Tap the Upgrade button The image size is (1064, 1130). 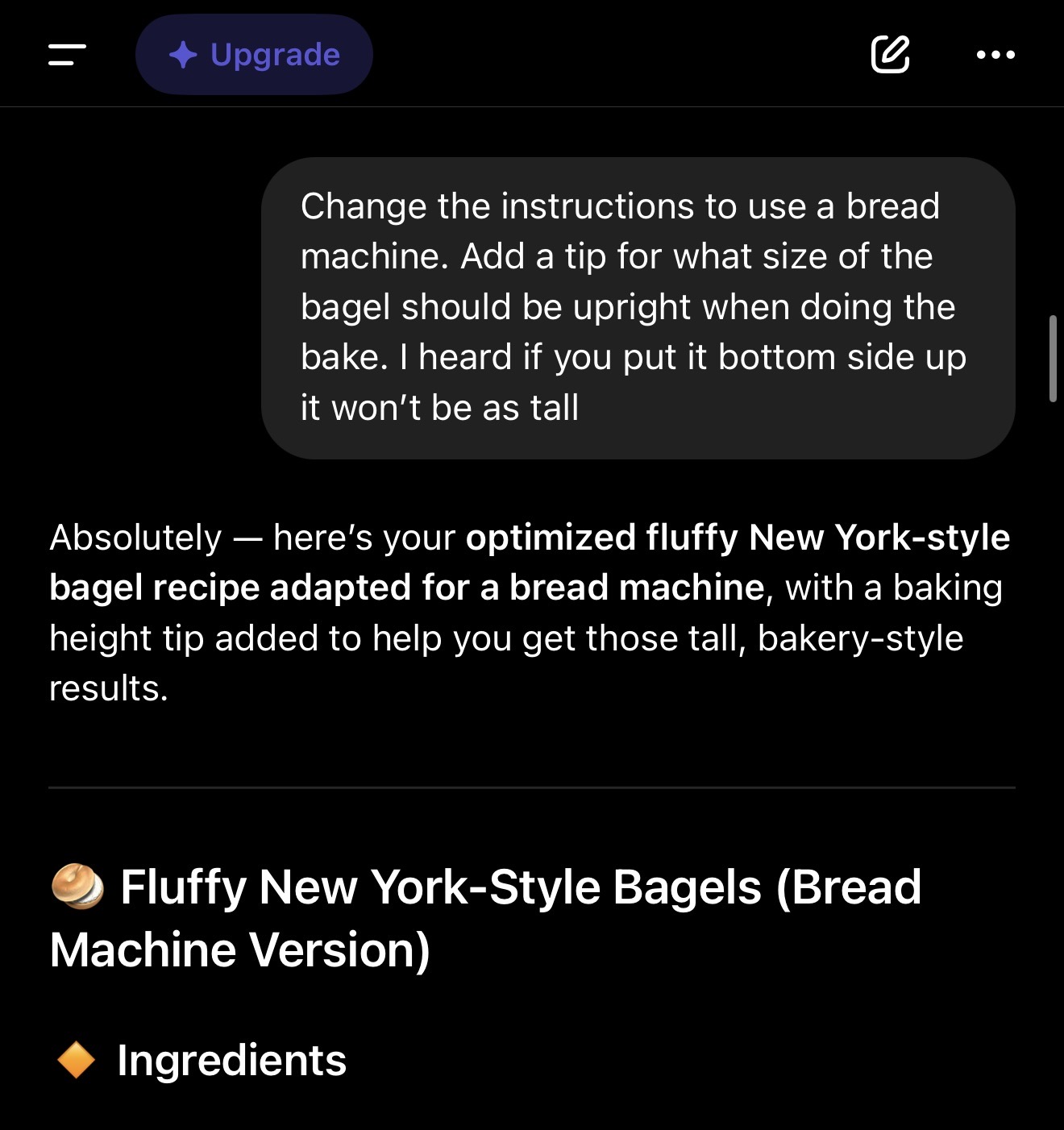[254, 55]
